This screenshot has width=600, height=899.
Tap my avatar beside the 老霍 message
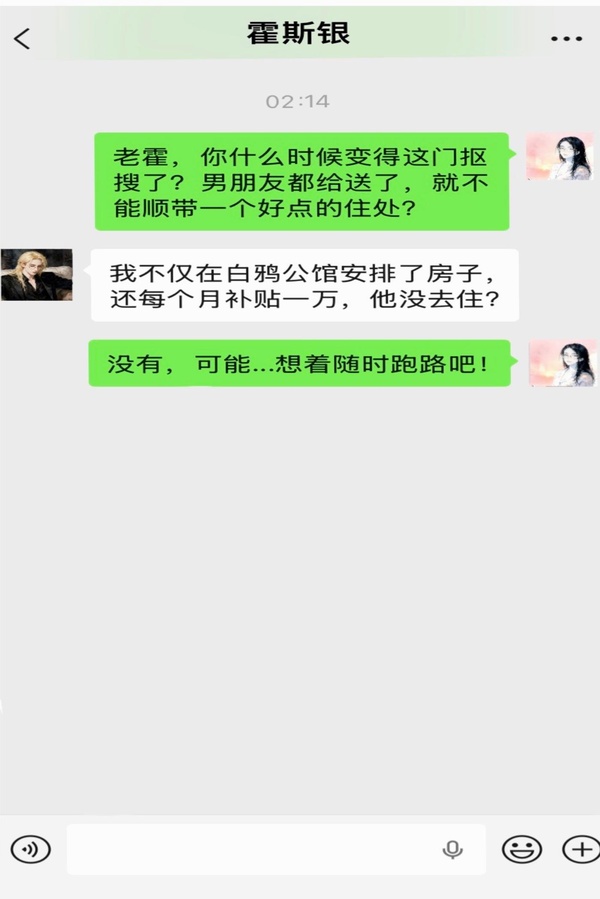click(560, 157)
